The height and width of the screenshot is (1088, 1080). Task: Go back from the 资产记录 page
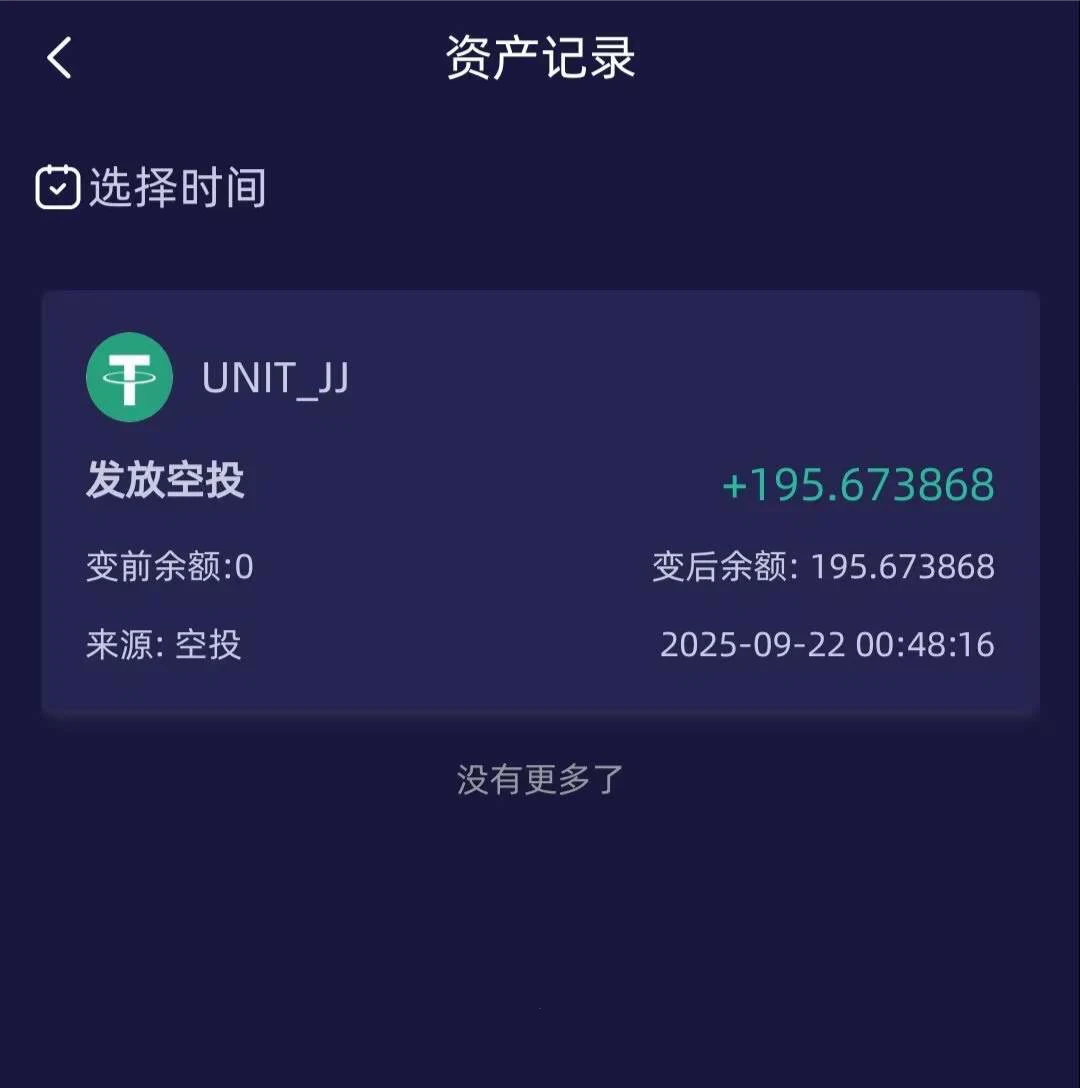click(x=60, y=58)
